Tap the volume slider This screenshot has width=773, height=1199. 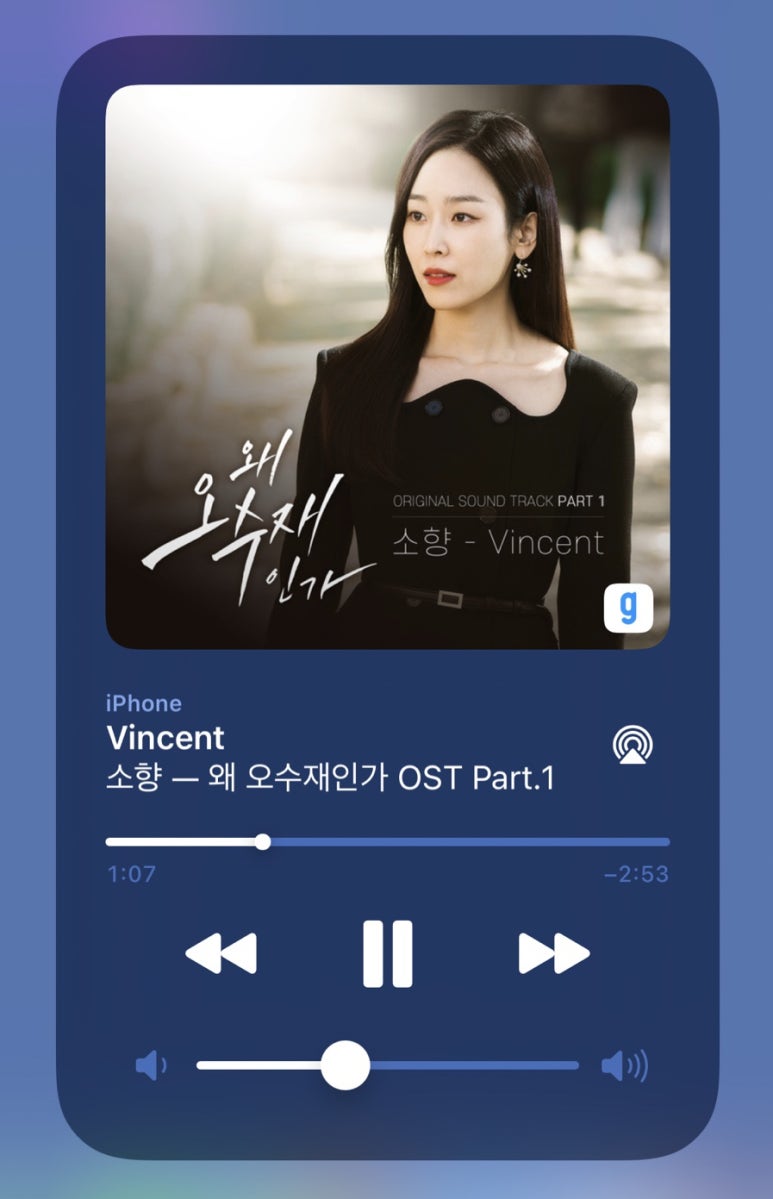pos(387,1065)
